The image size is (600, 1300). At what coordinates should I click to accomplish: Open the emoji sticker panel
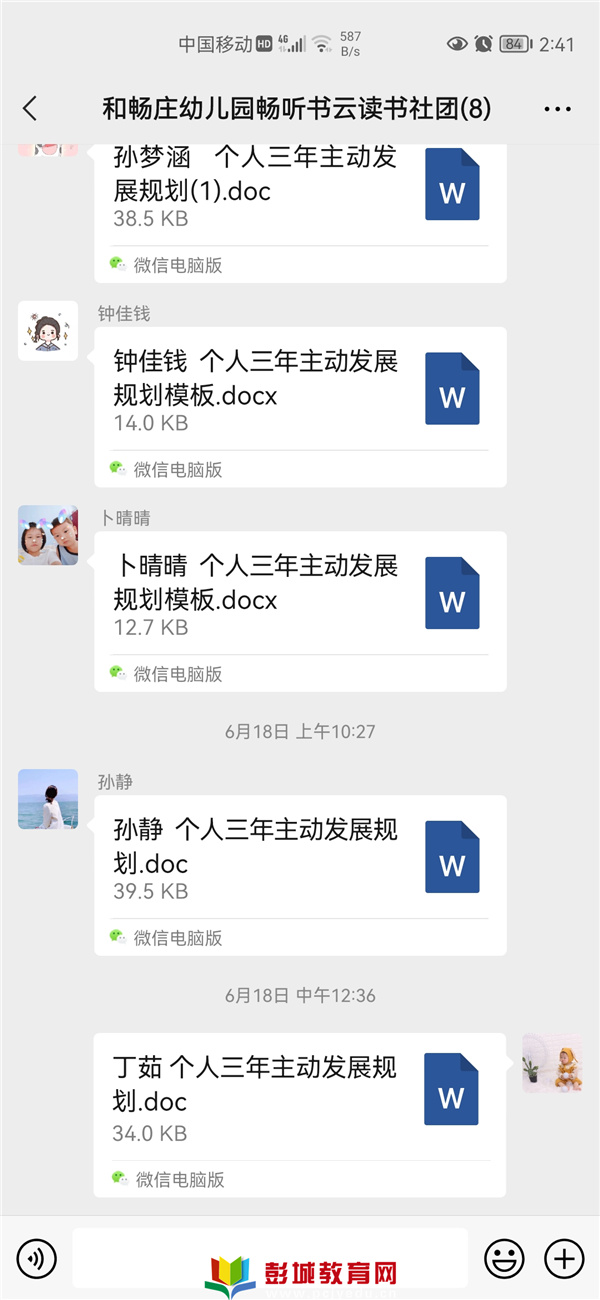pyautogui.click(x=504, y=1257)
